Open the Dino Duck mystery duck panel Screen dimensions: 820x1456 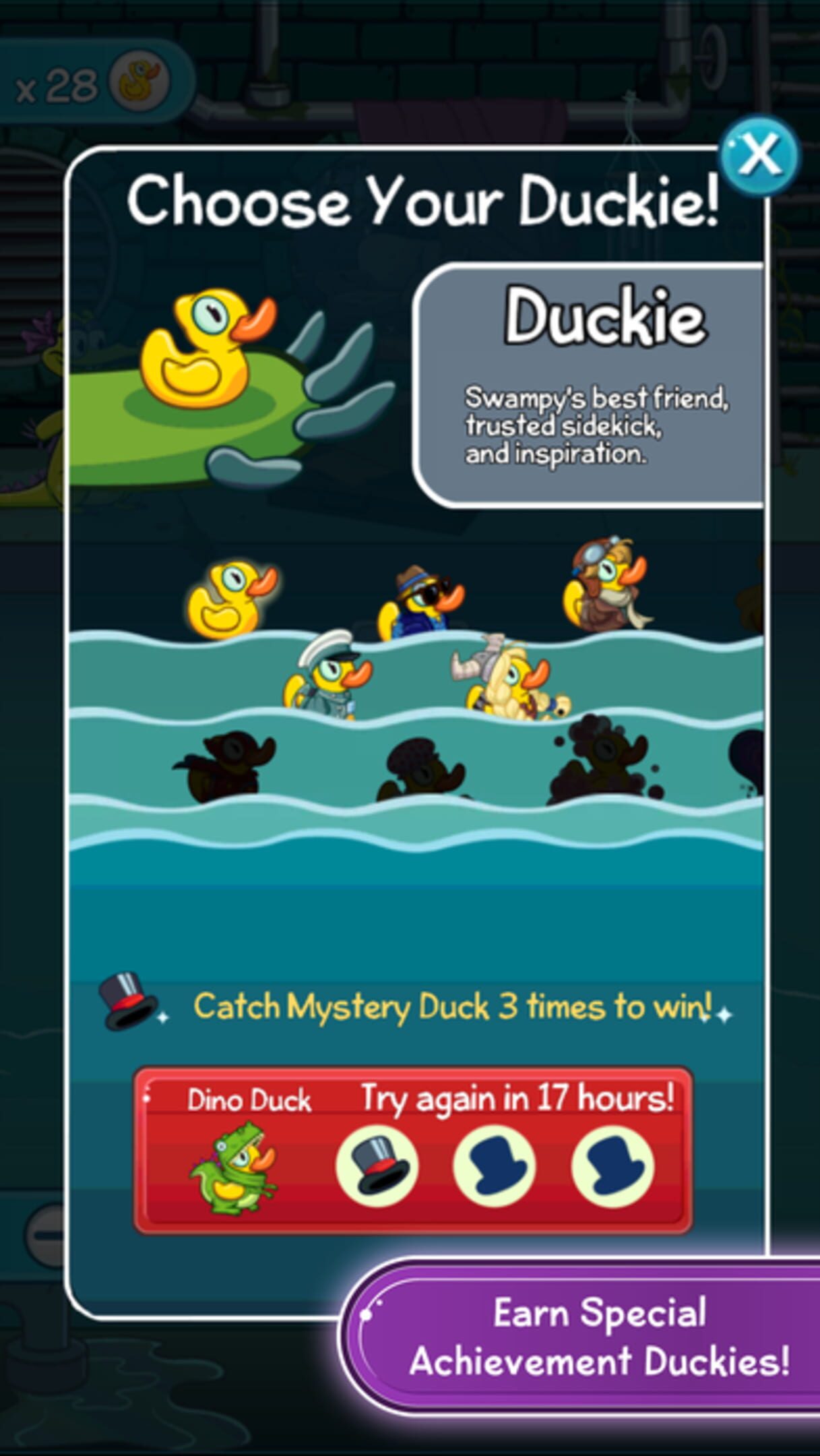412,1150
